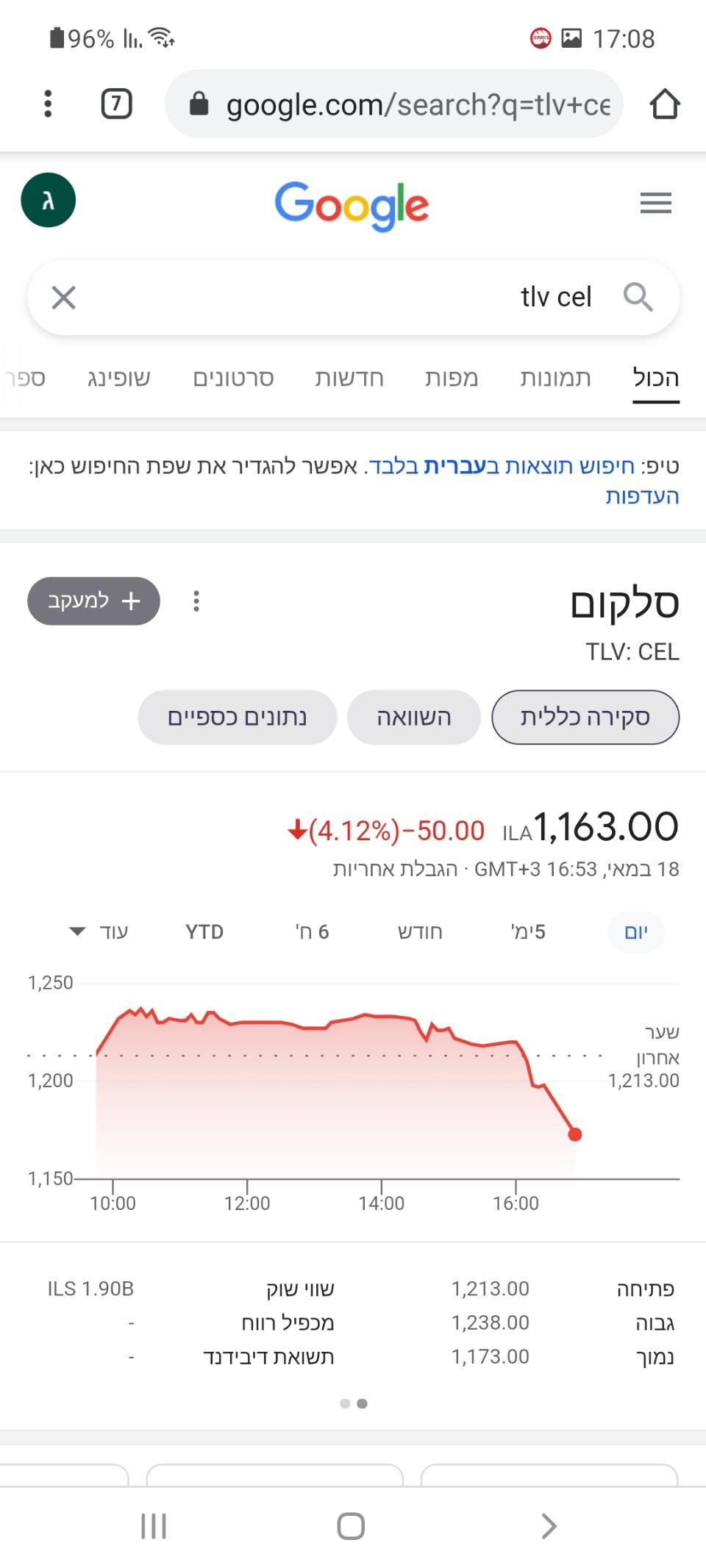Screen dimensions: 706x1568
Task: Open the העדפות search language link
Action: tap(642, 496)
